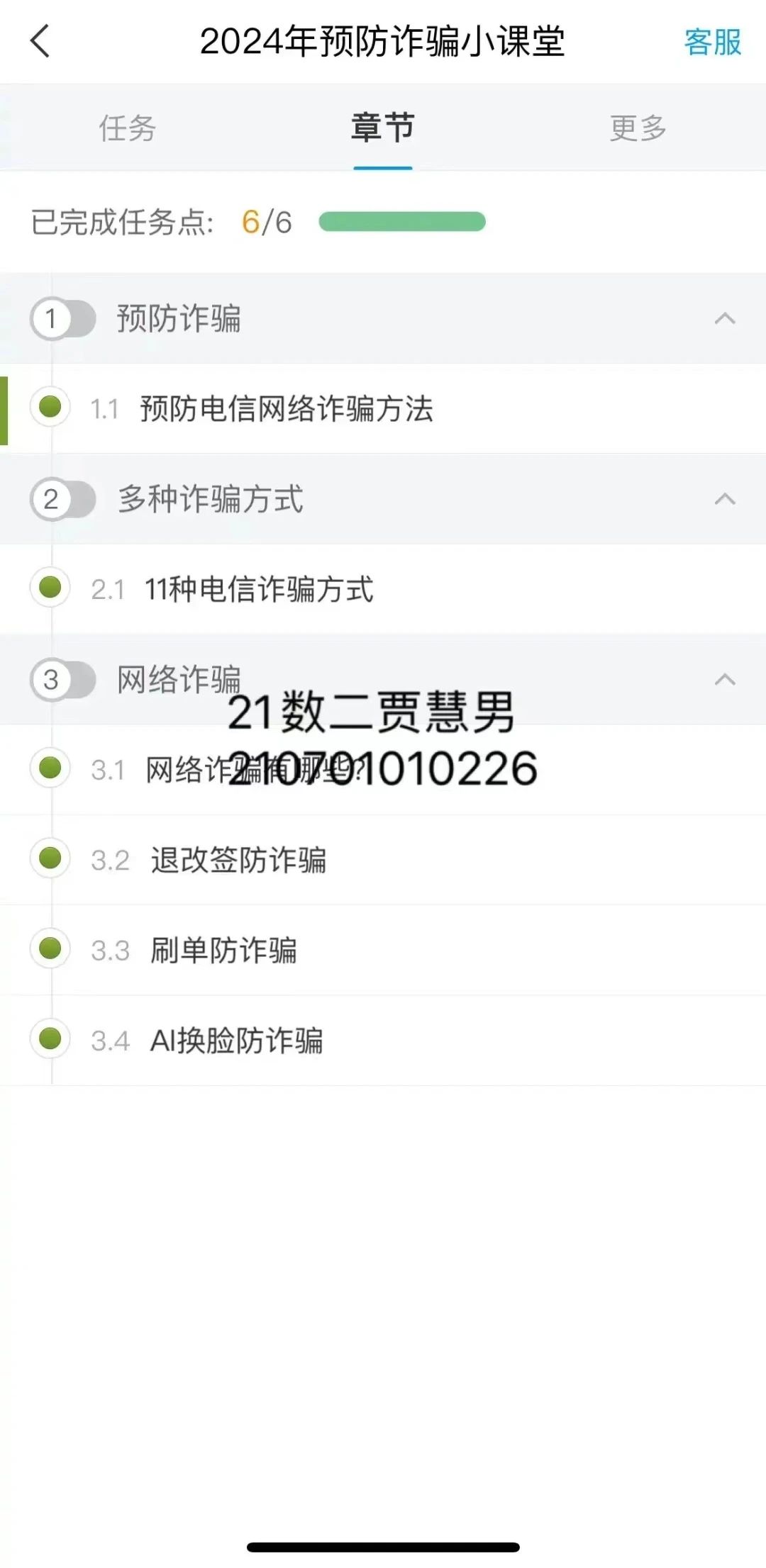Viewport: 766px width, 1568px height.
Task: Go back using the top-left arrow
Action: [40, 41]
